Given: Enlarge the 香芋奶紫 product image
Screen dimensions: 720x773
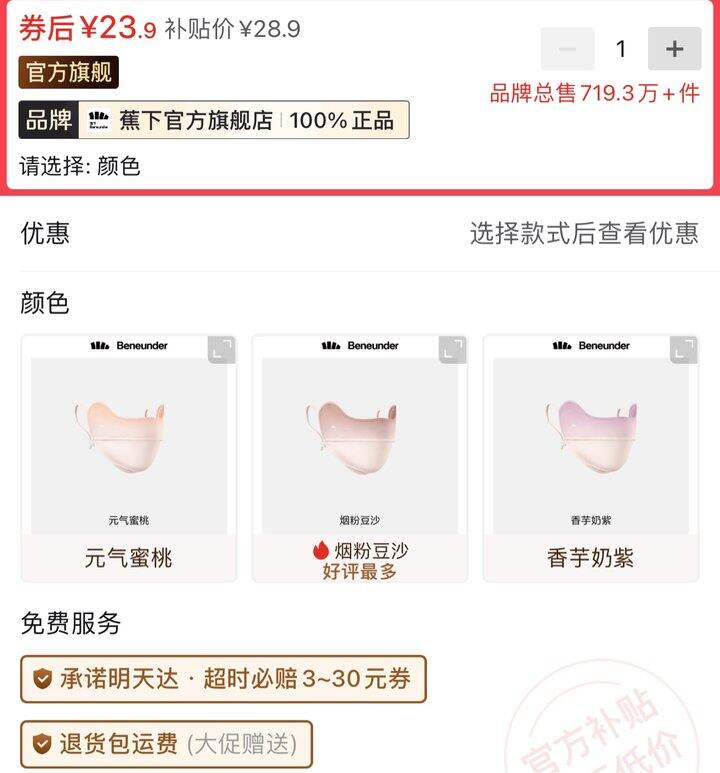Looking at the screenshot, I should point(683,349).
